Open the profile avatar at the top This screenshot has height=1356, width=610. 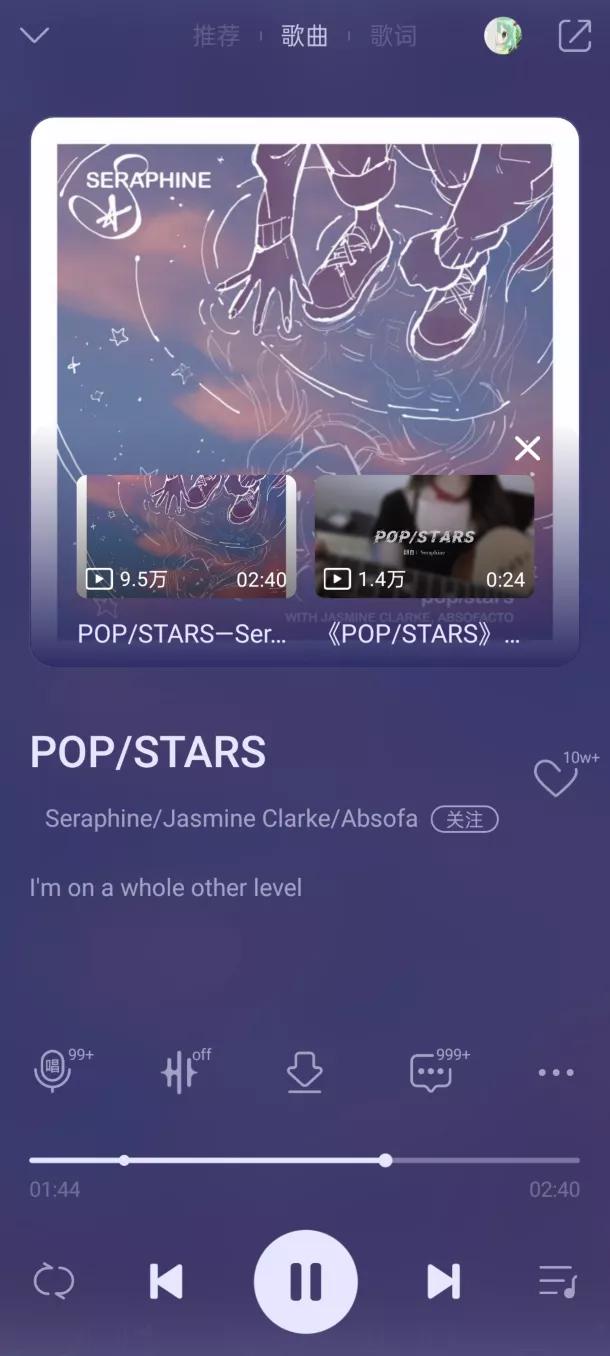click(502, 36)
